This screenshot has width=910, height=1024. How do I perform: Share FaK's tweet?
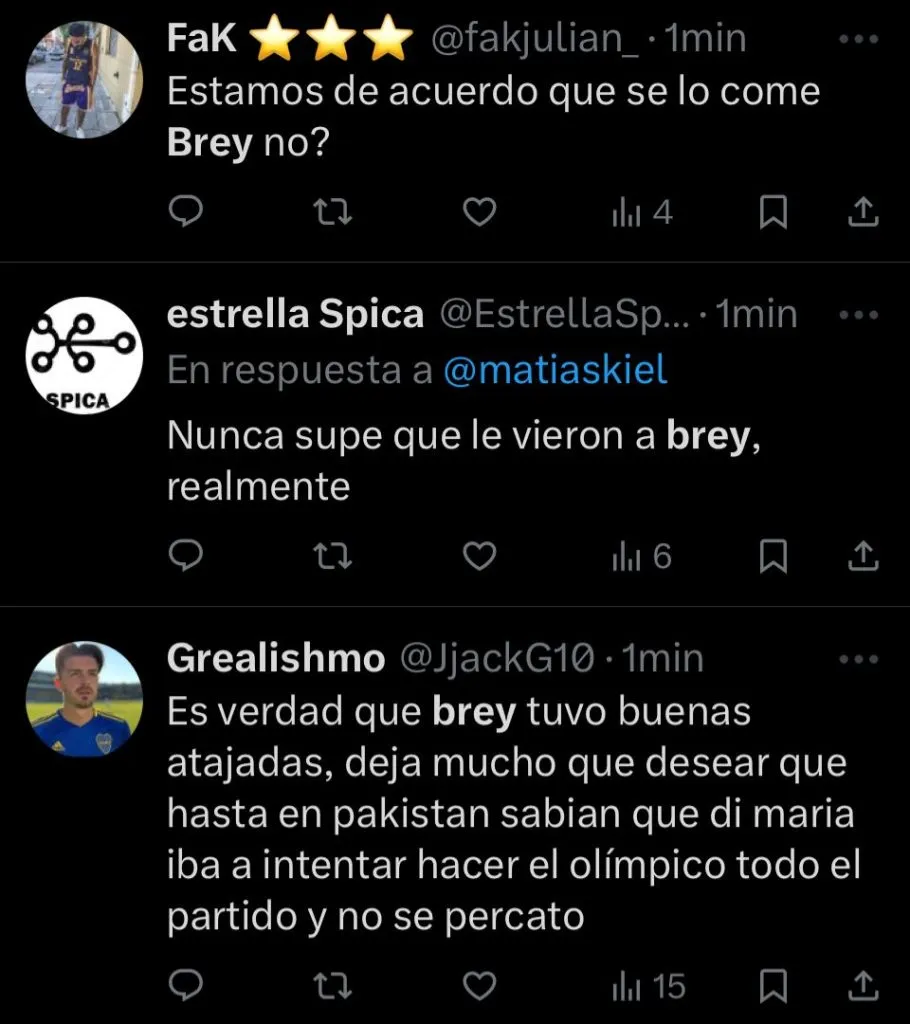tap(863, 212)
